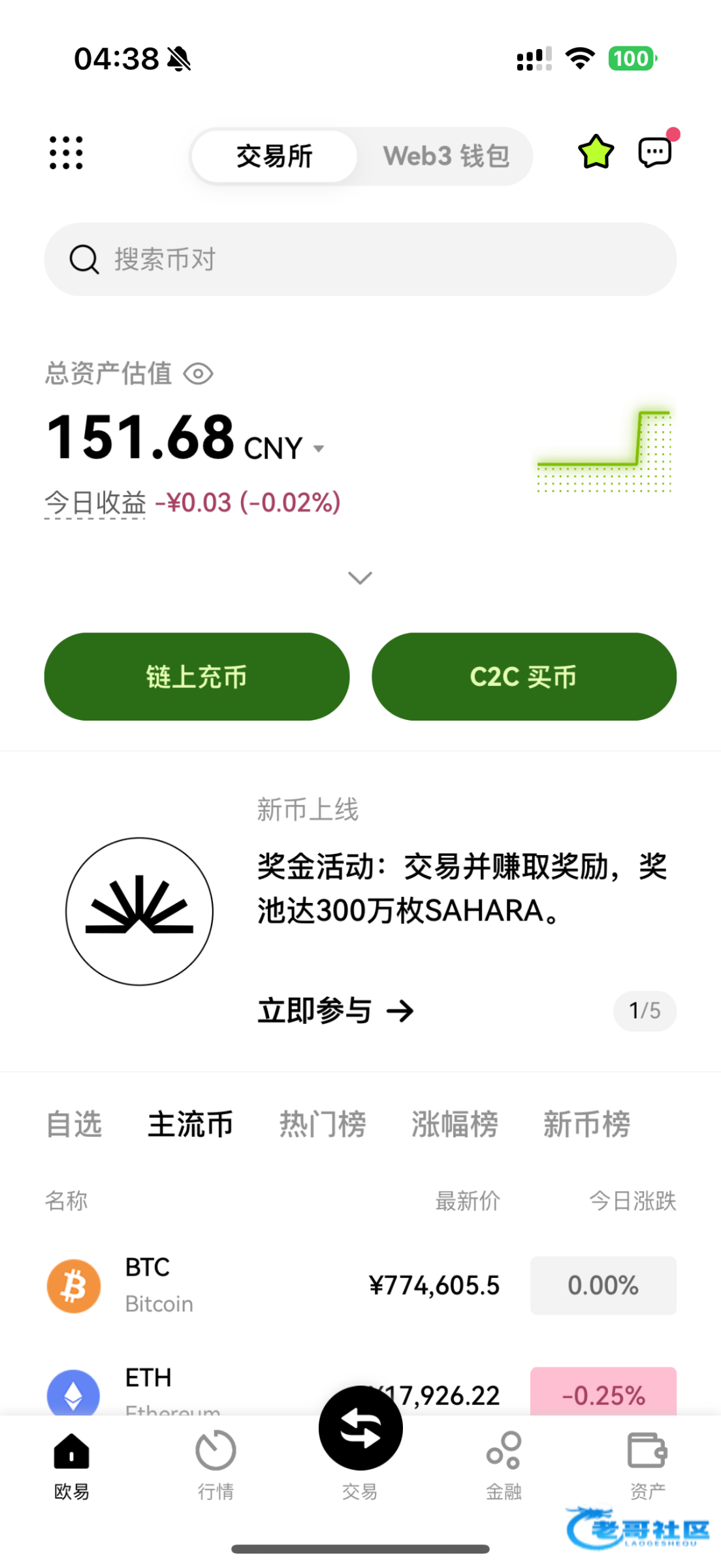Open the 新币榜 tab
Viewport: 721px width, 1568px height.
[586, 1124]
